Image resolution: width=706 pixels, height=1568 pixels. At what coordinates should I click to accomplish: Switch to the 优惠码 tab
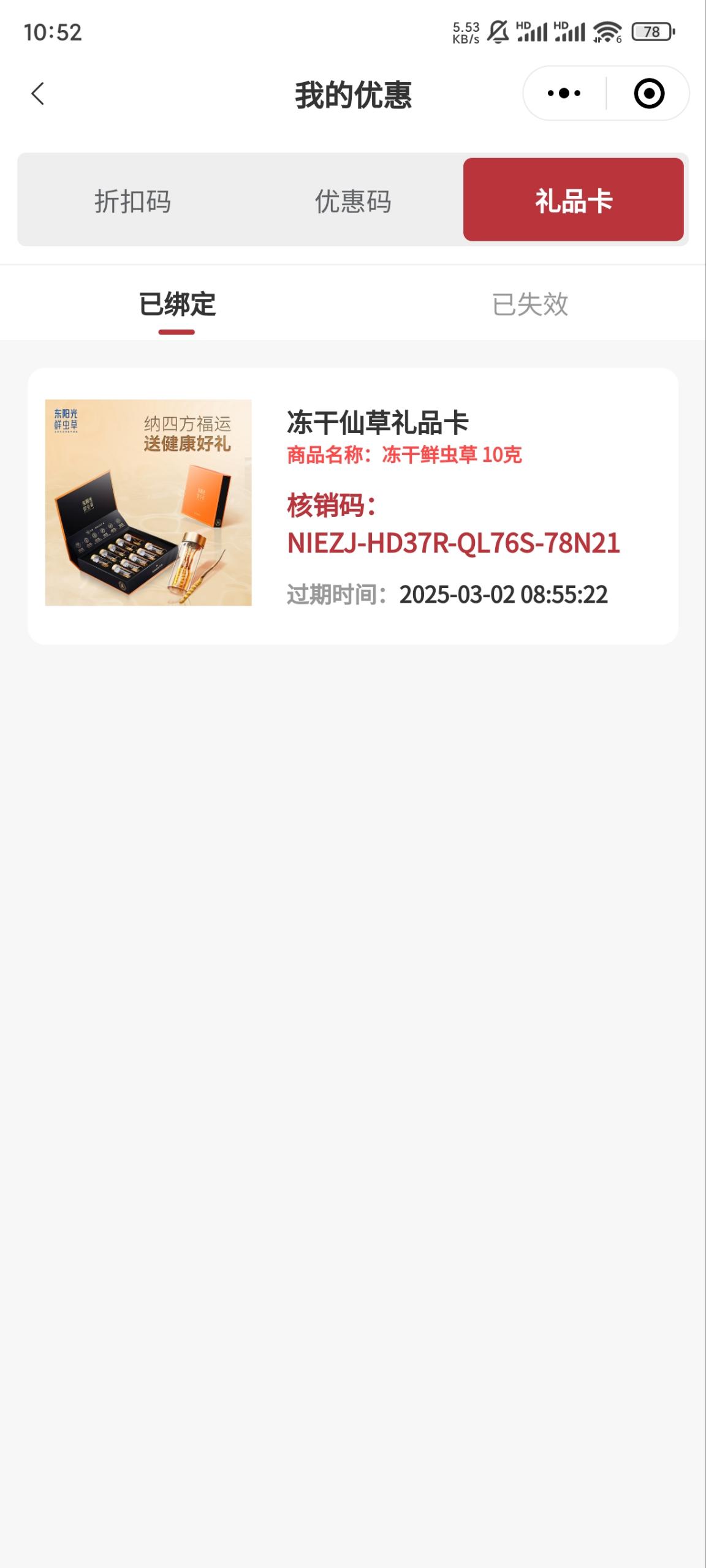(353, 201)
